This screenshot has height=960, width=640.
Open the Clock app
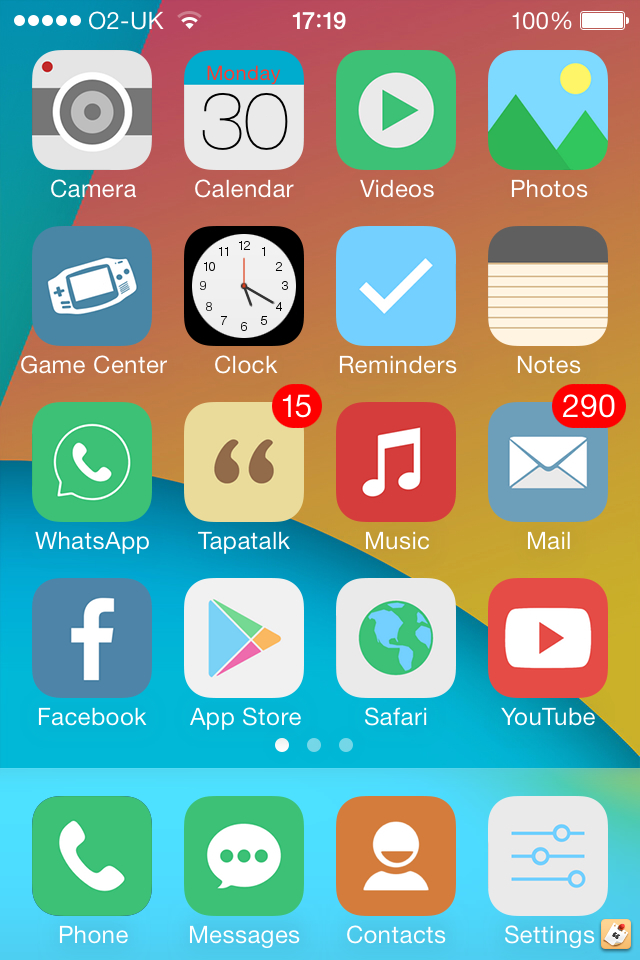pos(244,286)
